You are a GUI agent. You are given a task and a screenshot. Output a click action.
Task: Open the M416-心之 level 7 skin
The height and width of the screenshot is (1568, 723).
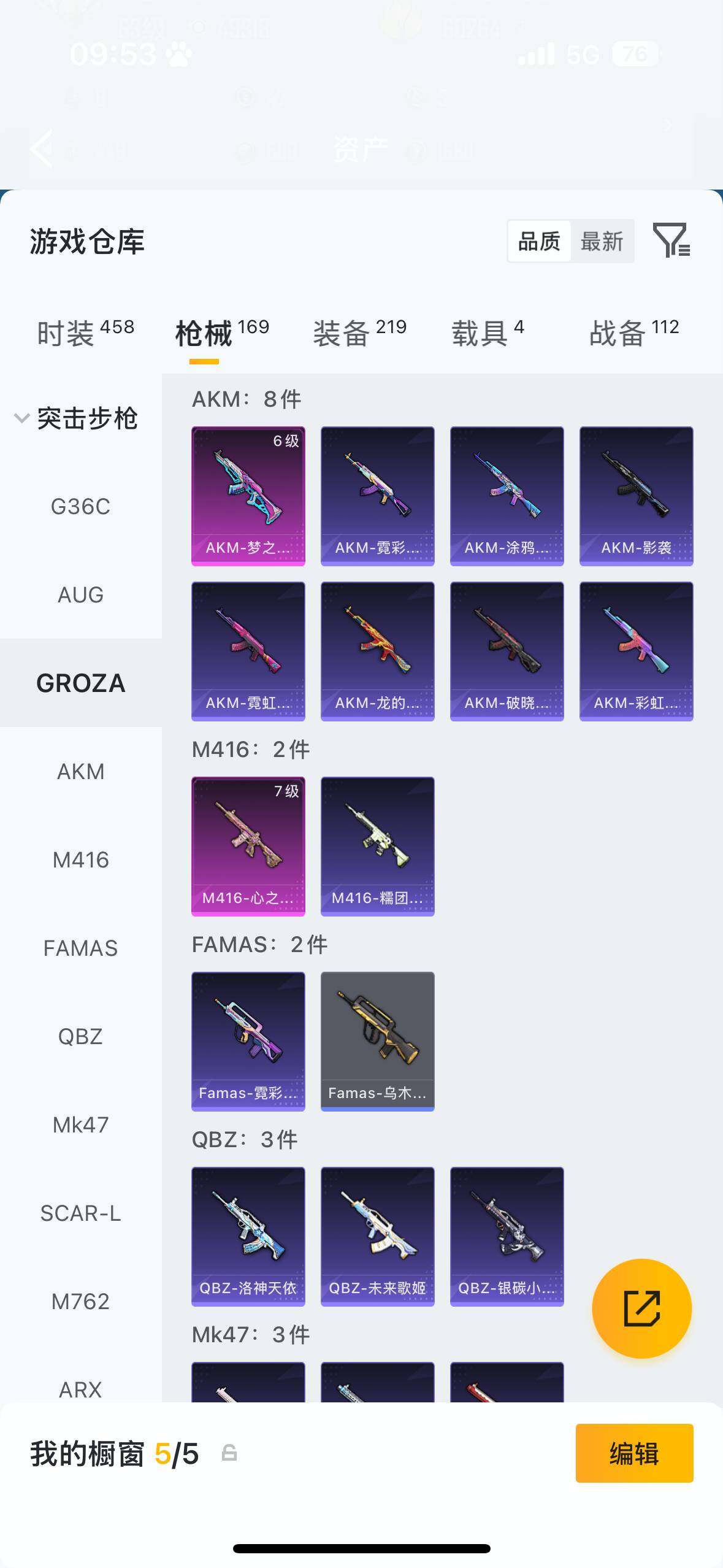[248, 846]
